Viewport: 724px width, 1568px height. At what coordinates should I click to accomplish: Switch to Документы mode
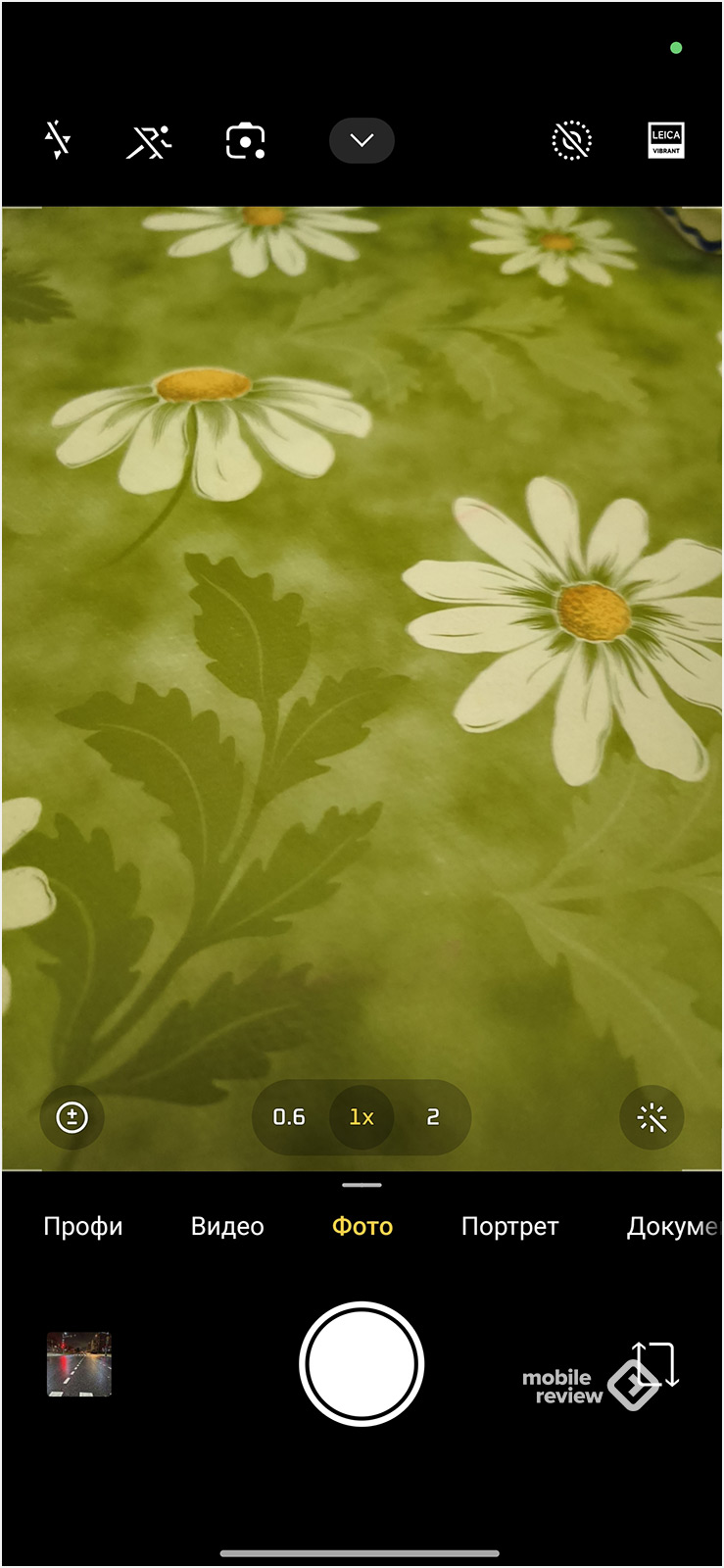point(672,1227)
